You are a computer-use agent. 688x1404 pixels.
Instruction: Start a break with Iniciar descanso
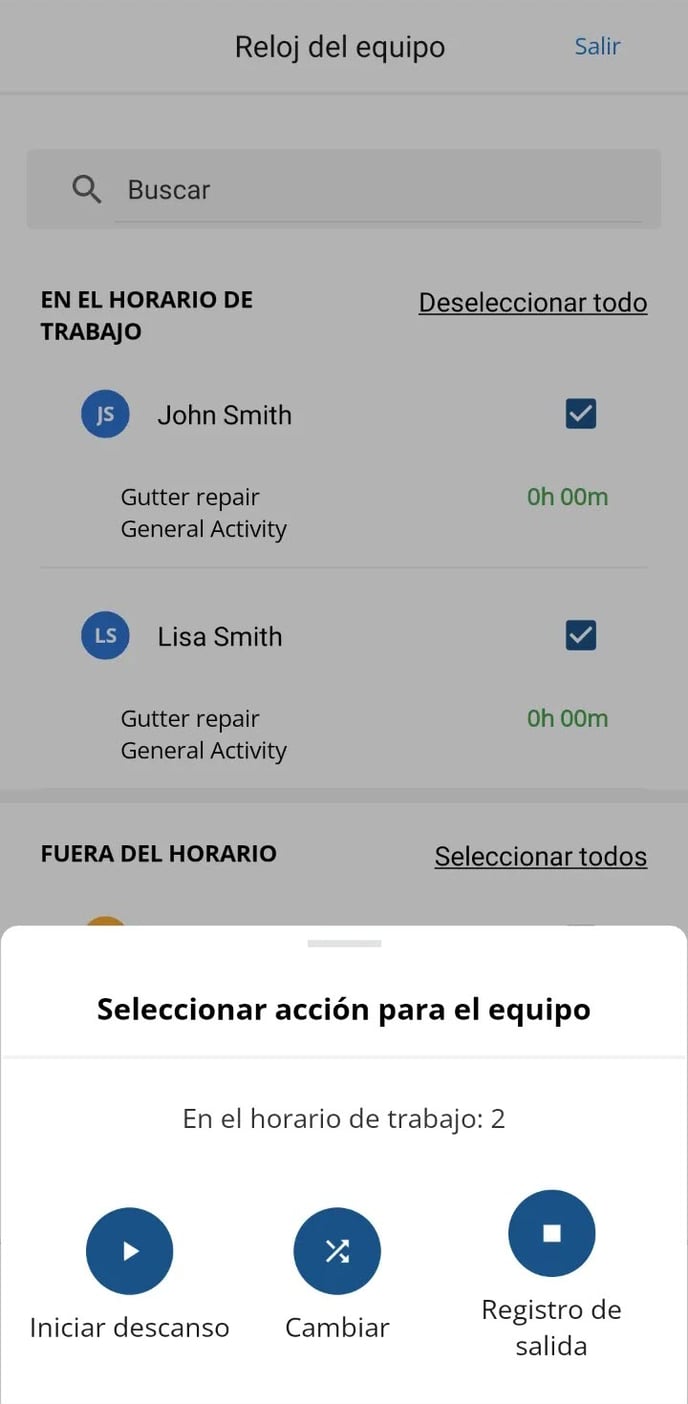click(130, 1251)
